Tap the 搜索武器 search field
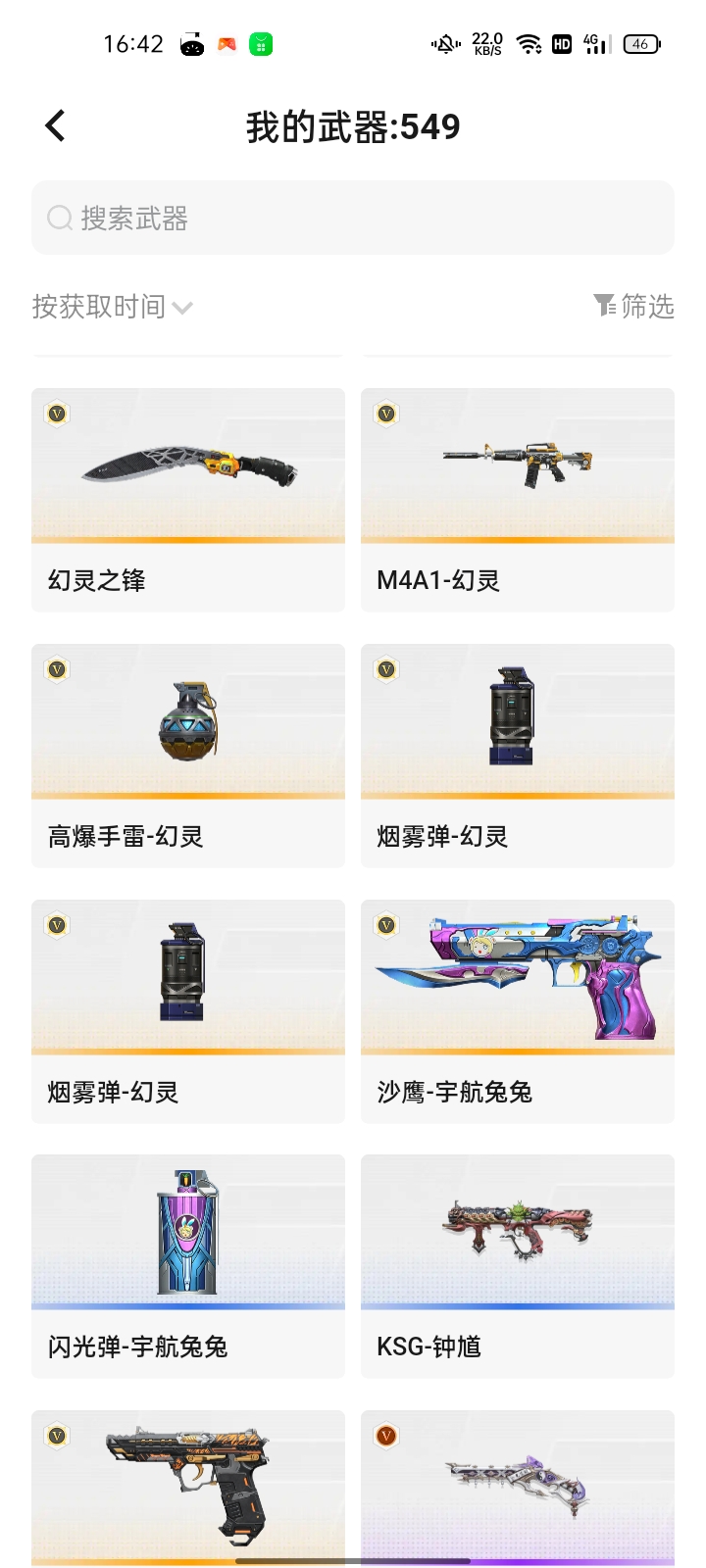This screenshot has height=1568, width=706. point(353,218)
